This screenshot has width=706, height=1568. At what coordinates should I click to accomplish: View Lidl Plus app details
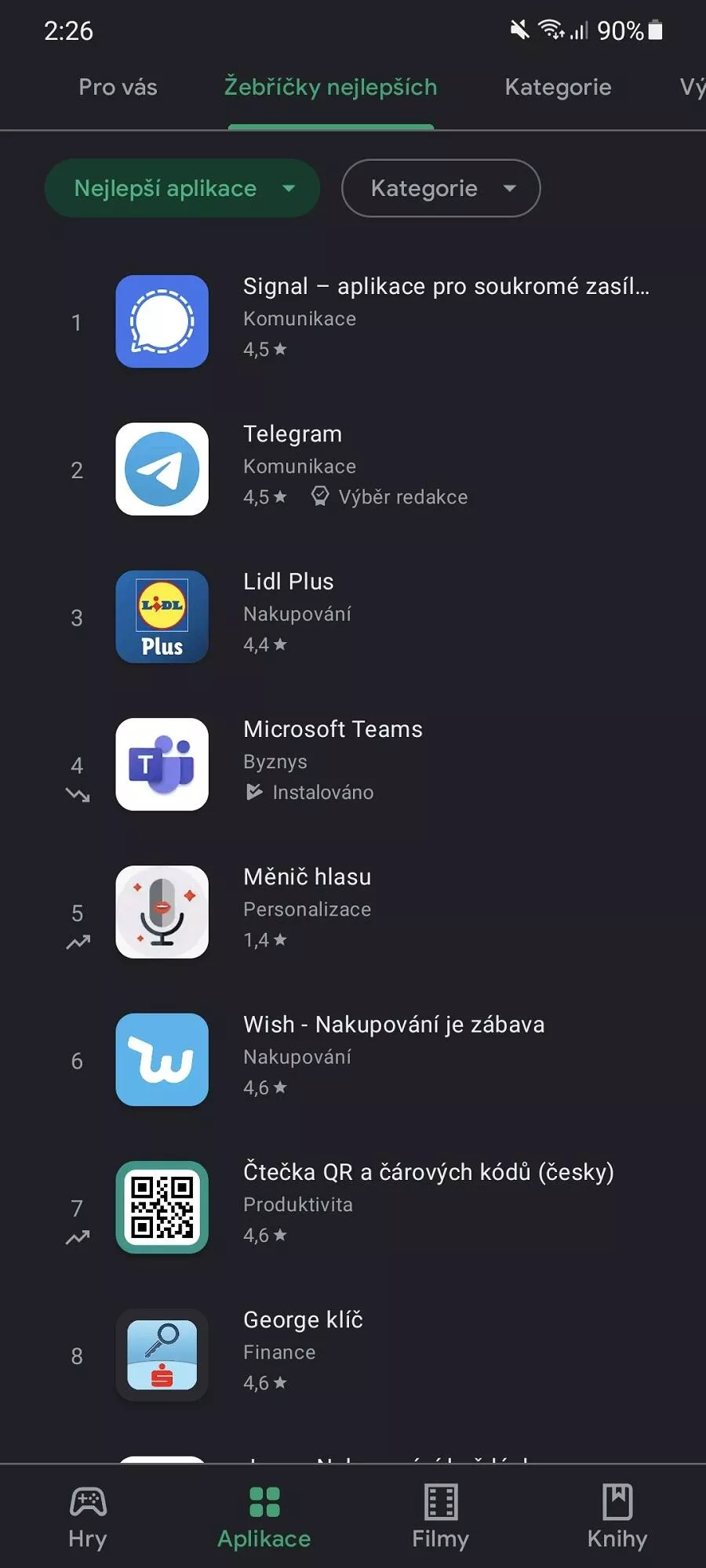pos(353,617)
